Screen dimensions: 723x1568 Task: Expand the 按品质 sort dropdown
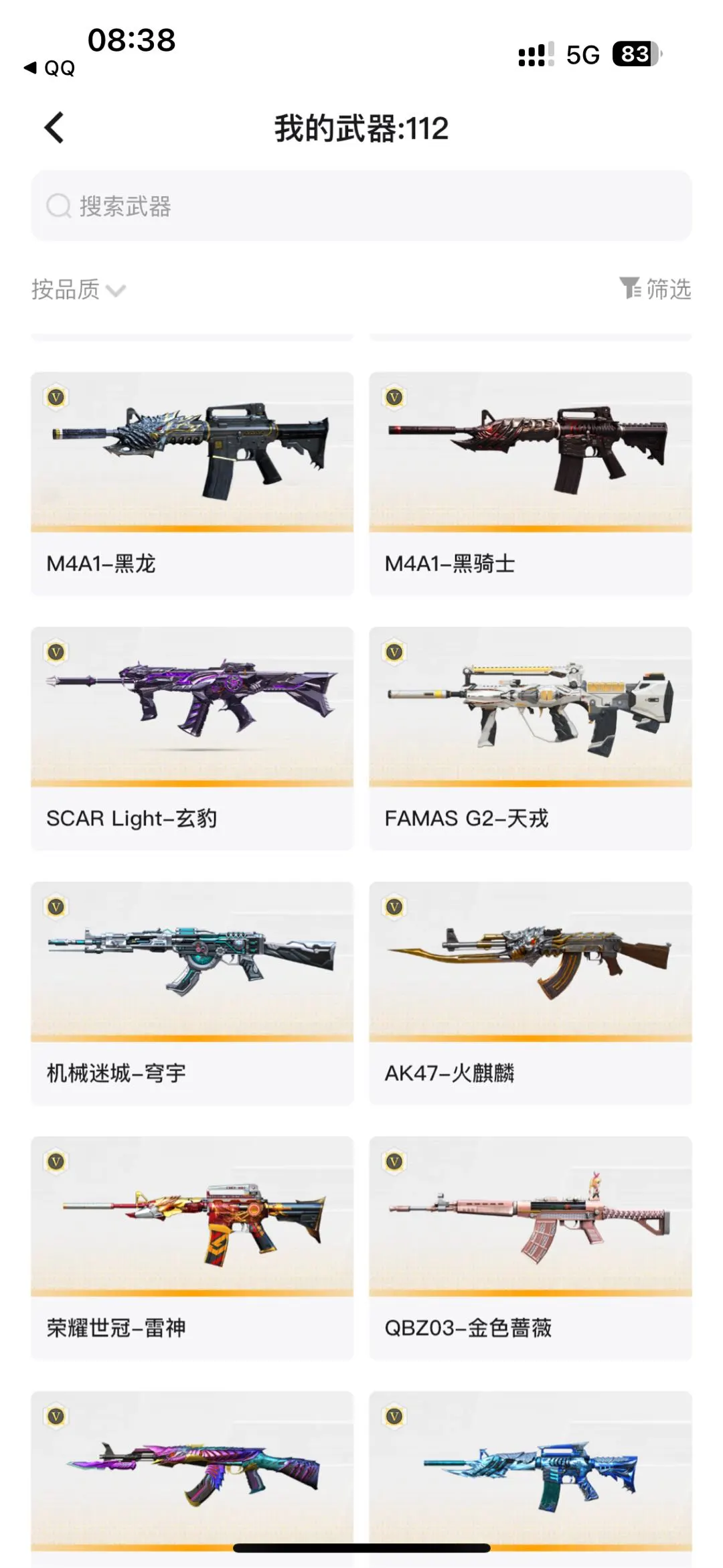tap(78, 289)
